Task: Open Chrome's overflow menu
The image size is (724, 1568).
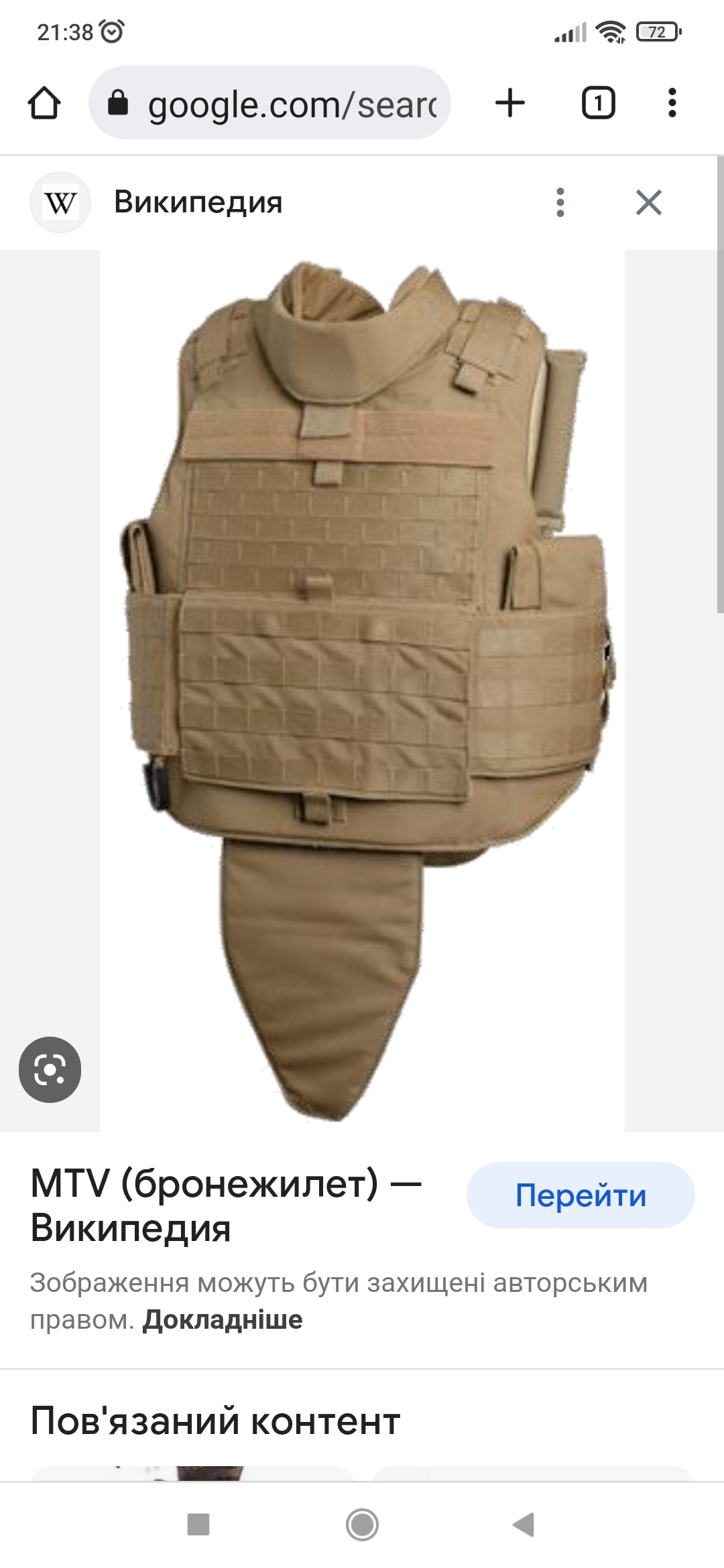Action: [x=672, y=103]
